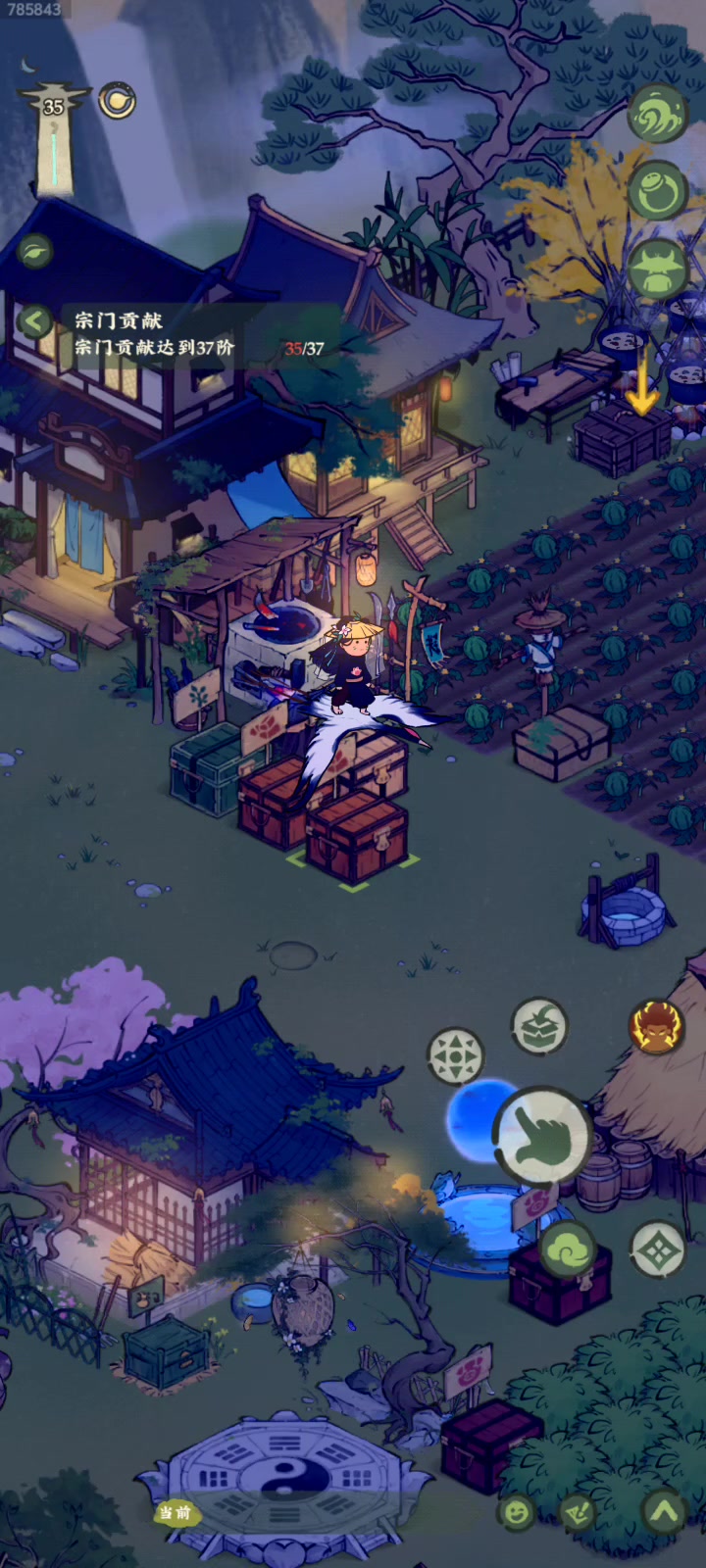Open the smiley emoji icon
The width and height of the screenshot is (706, 1568).
515,1512
